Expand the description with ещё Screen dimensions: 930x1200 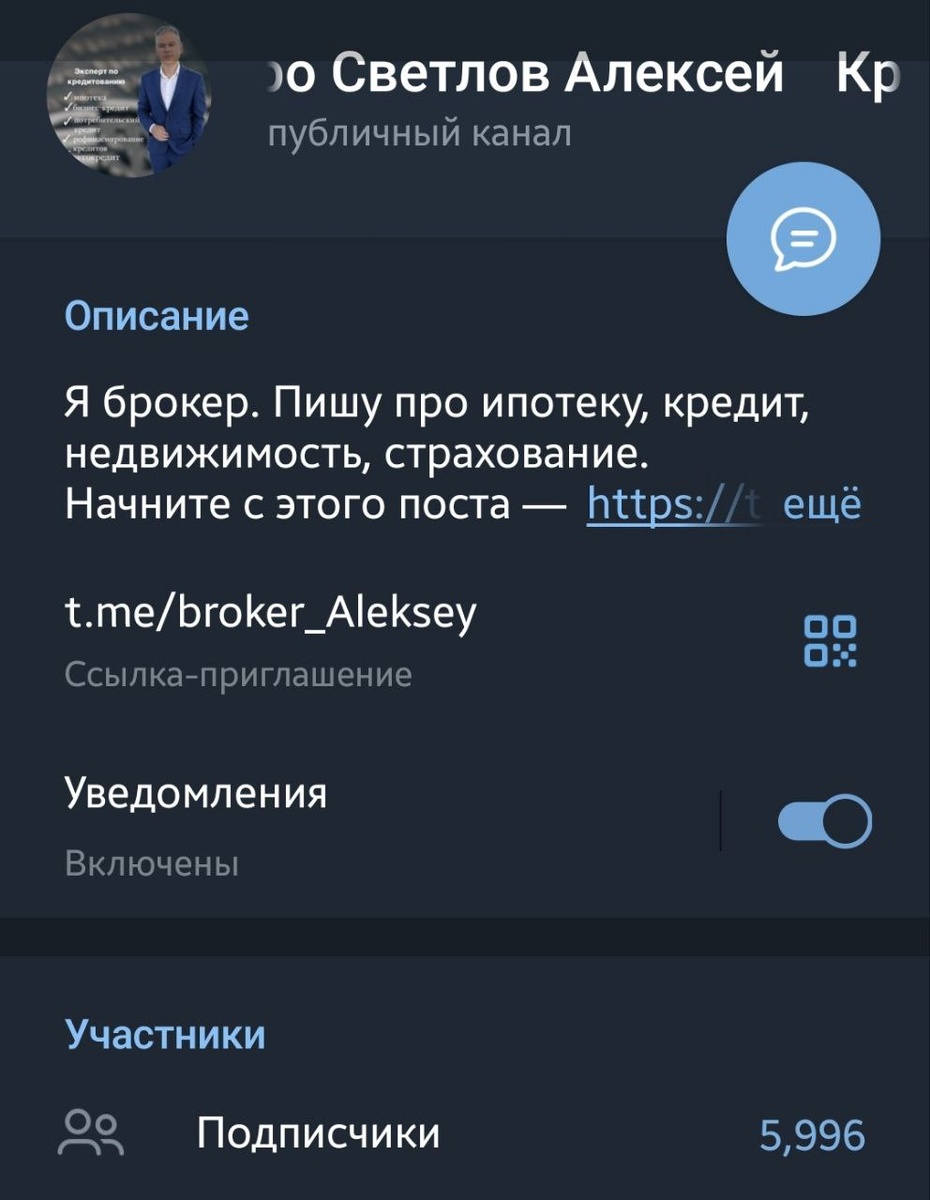pyautogui.click(x=820, y=505)
